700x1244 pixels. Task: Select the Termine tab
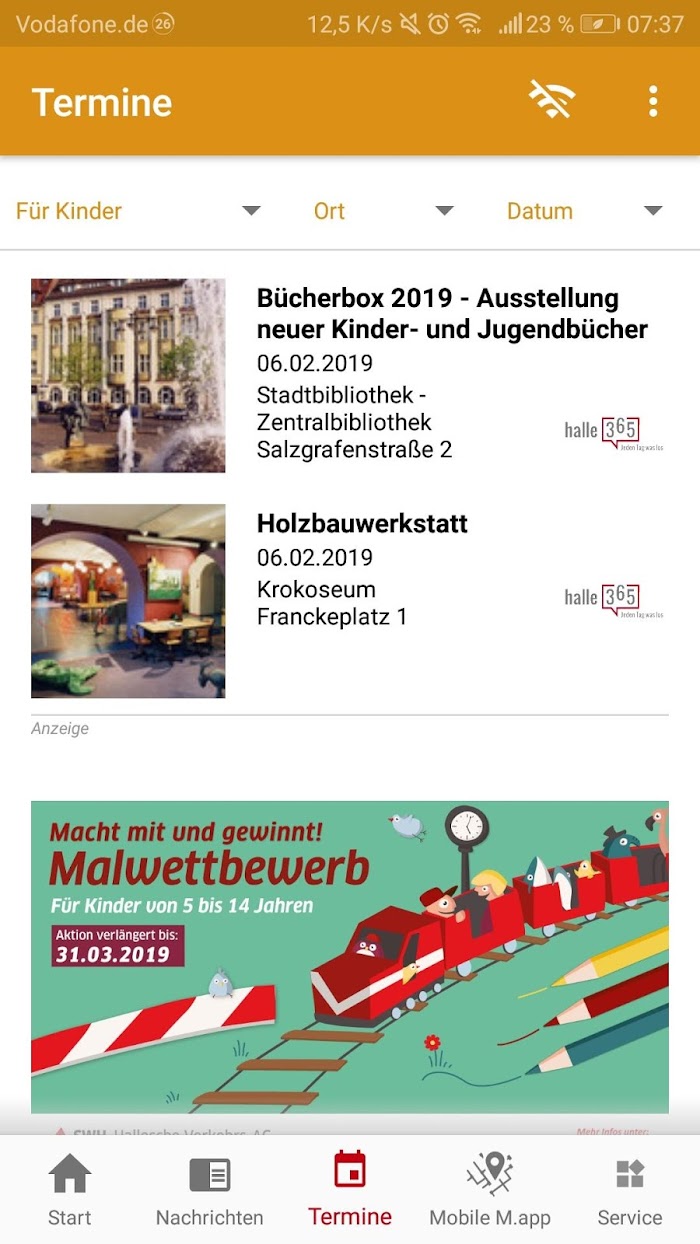pos(350,1190)
